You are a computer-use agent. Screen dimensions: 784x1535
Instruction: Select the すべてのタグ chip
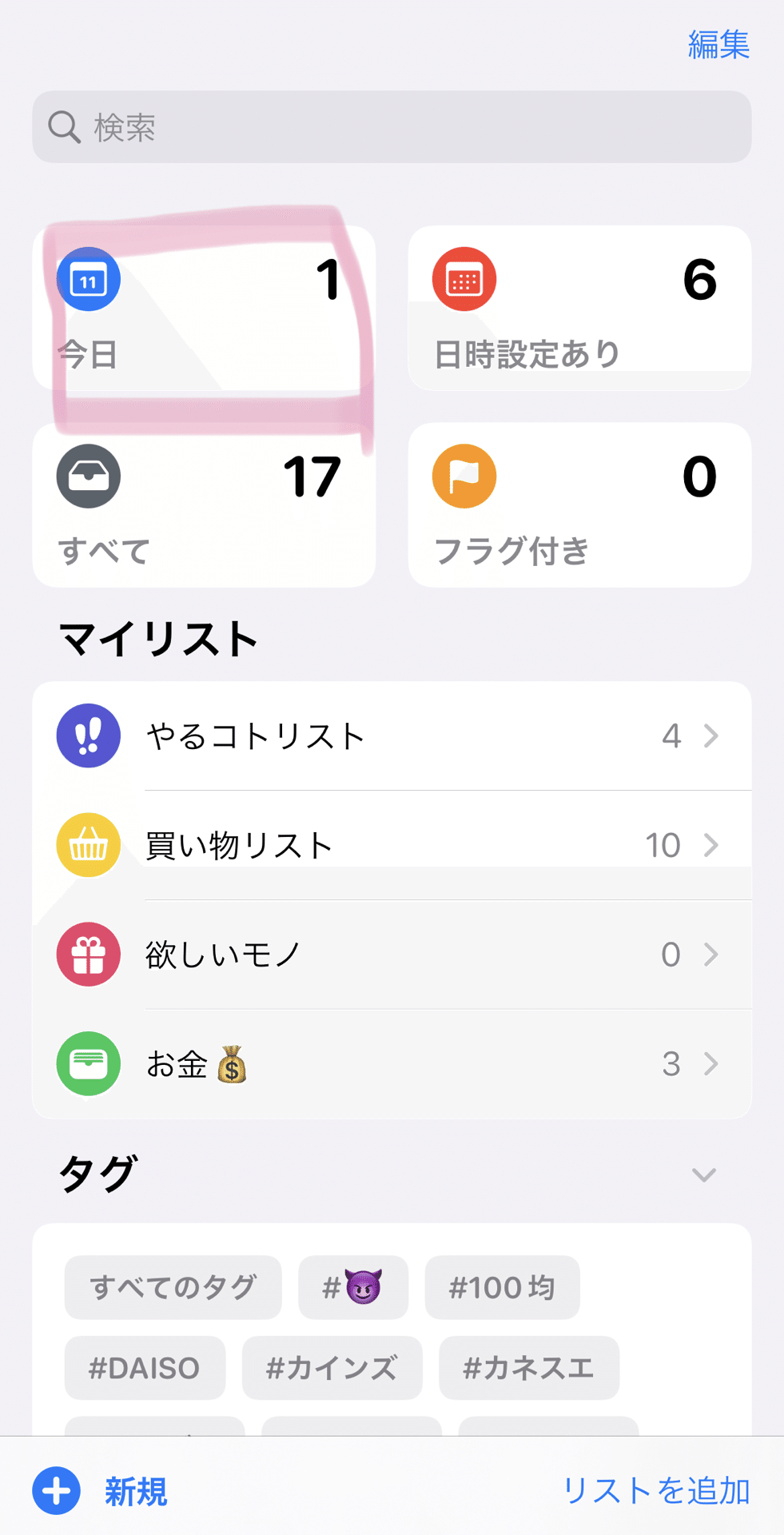pyautogui.click(x=173, y=1287)
